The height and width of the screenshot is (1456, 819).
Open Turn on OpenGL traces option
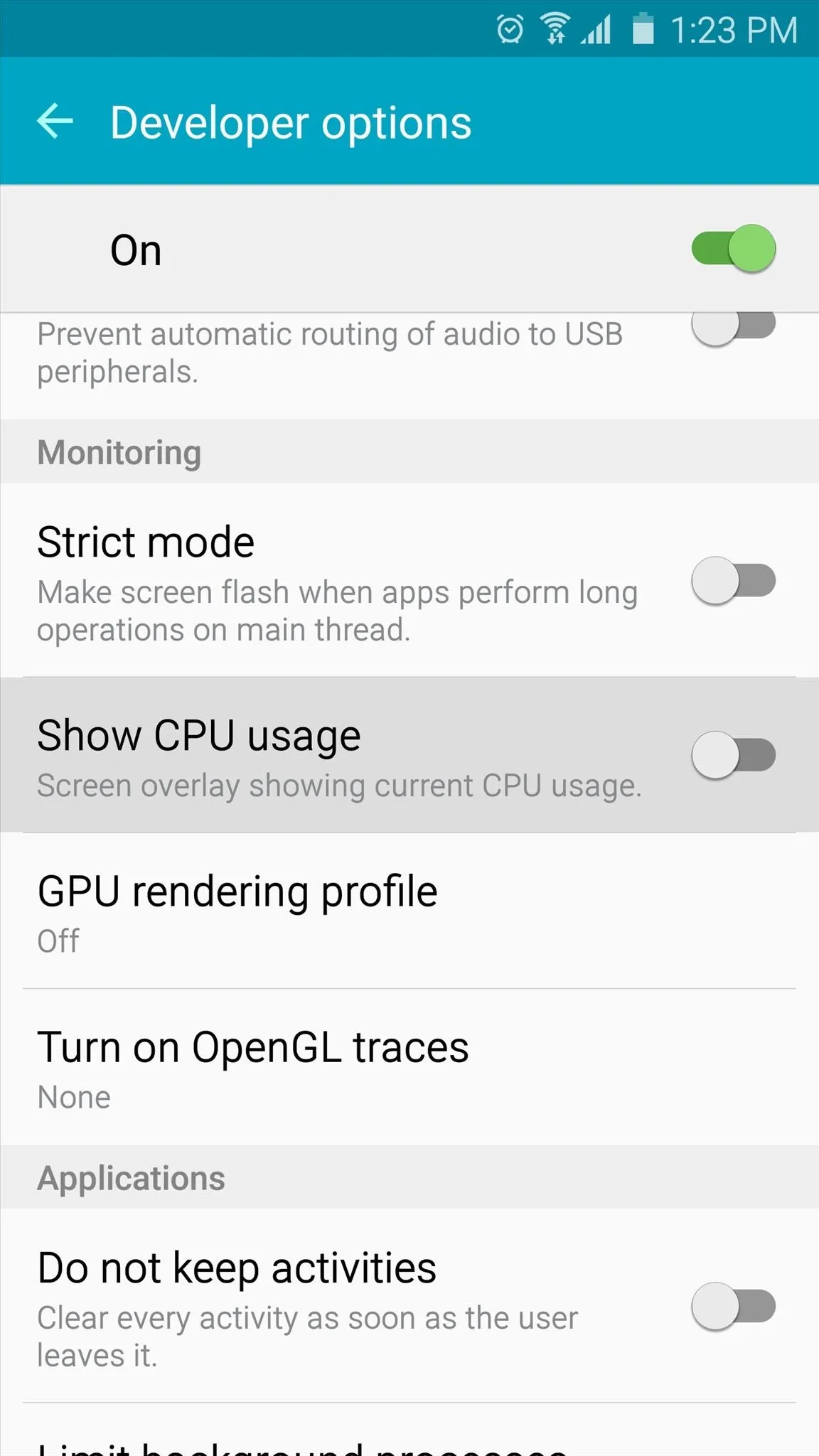click(409, 1067)
